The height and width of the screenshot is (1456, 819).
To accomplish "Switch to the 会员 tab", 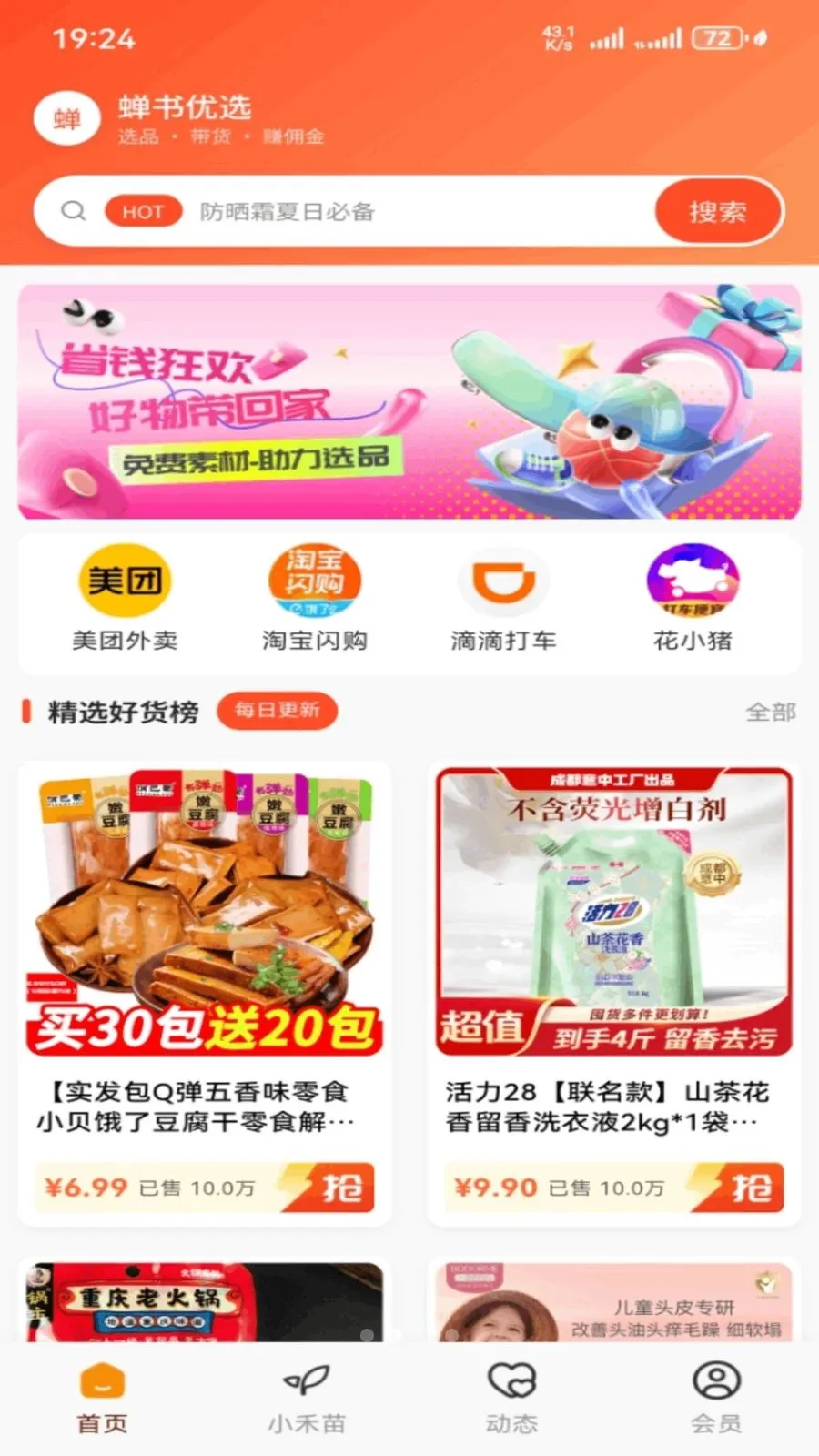I will pyautogui.click(x=716, y=1400).
